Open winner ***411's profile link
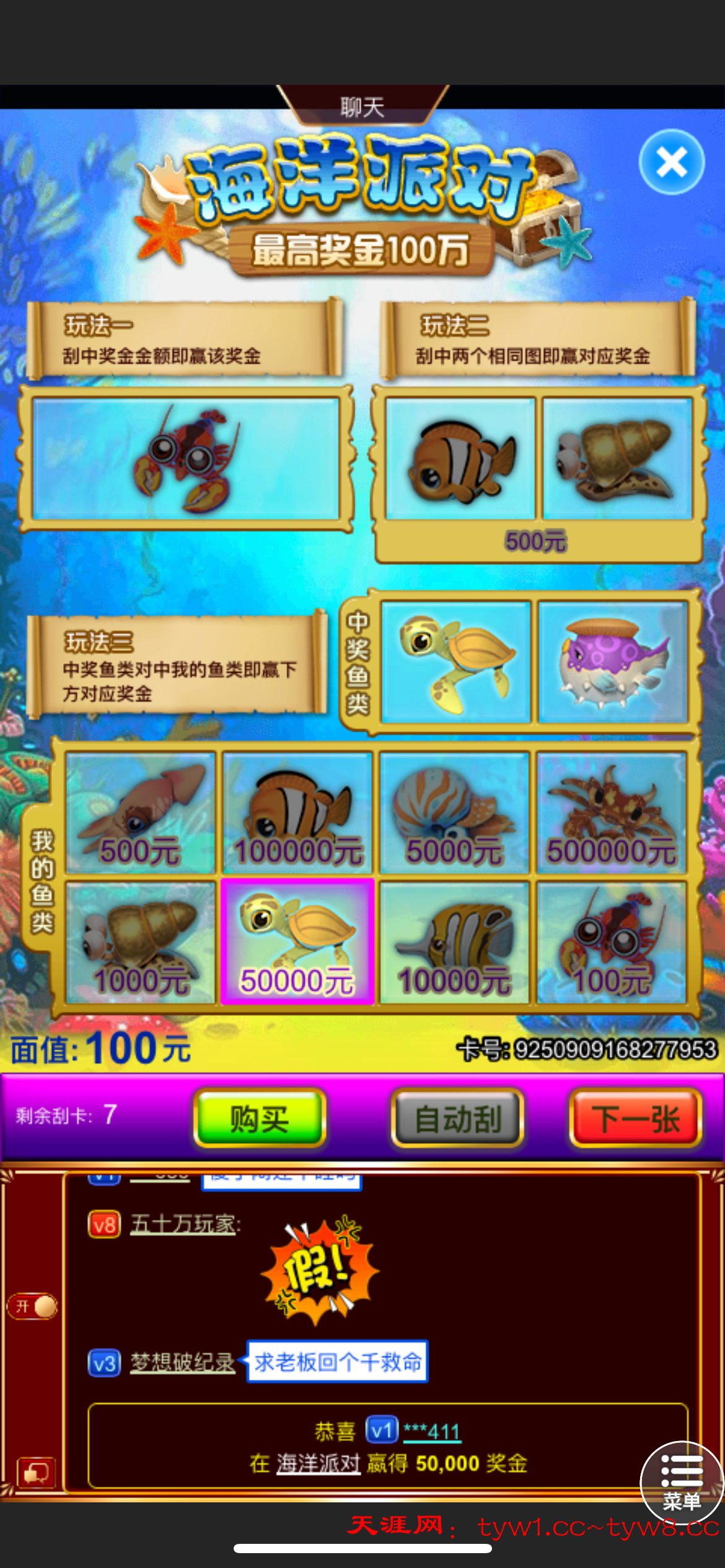The width and height of the screenshot is (725, 1568). coord(432,1431)
